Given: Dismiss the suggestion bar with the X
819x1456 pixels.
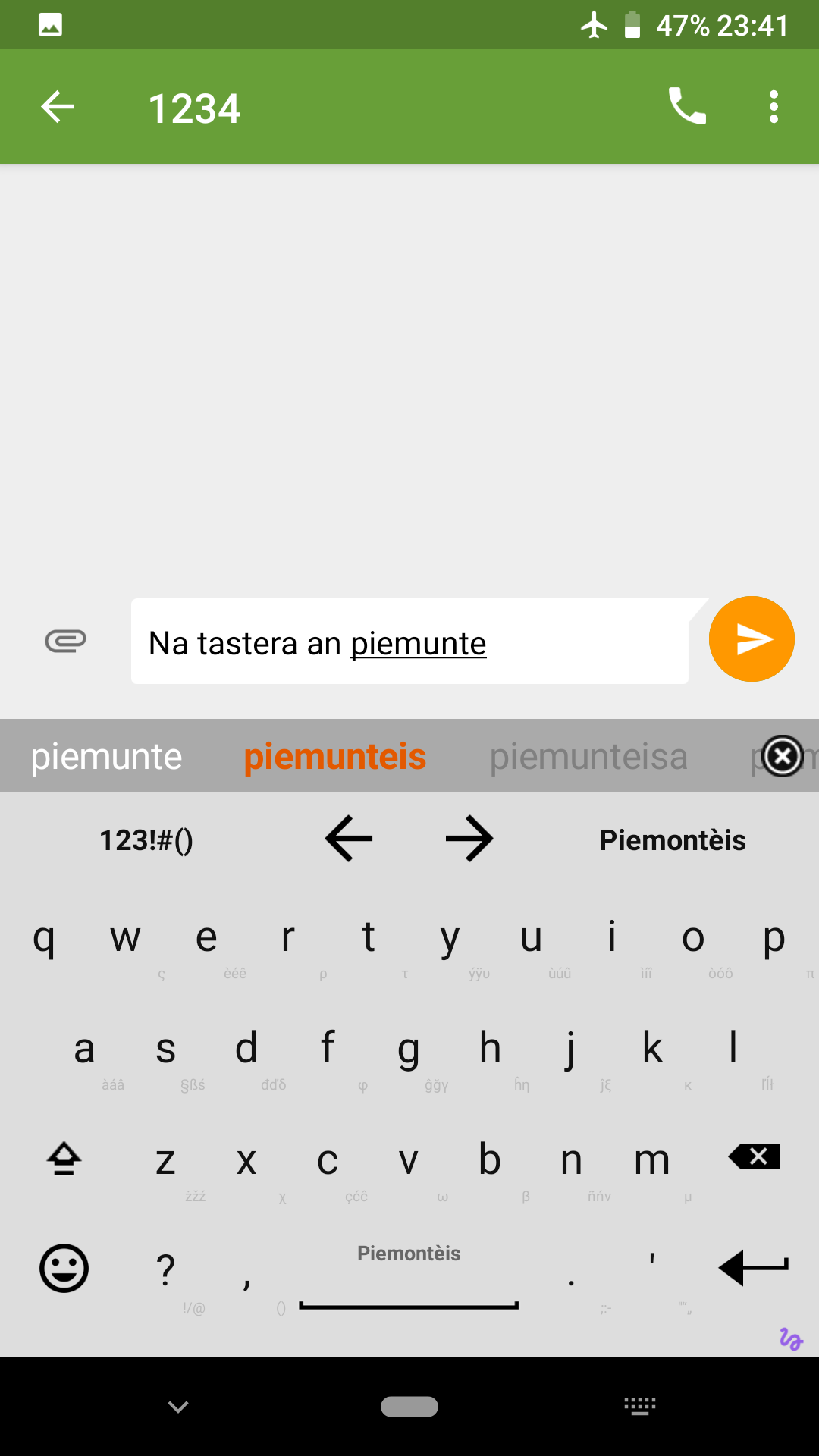Looking at the screenshot, I should click(x=783, y=756).
